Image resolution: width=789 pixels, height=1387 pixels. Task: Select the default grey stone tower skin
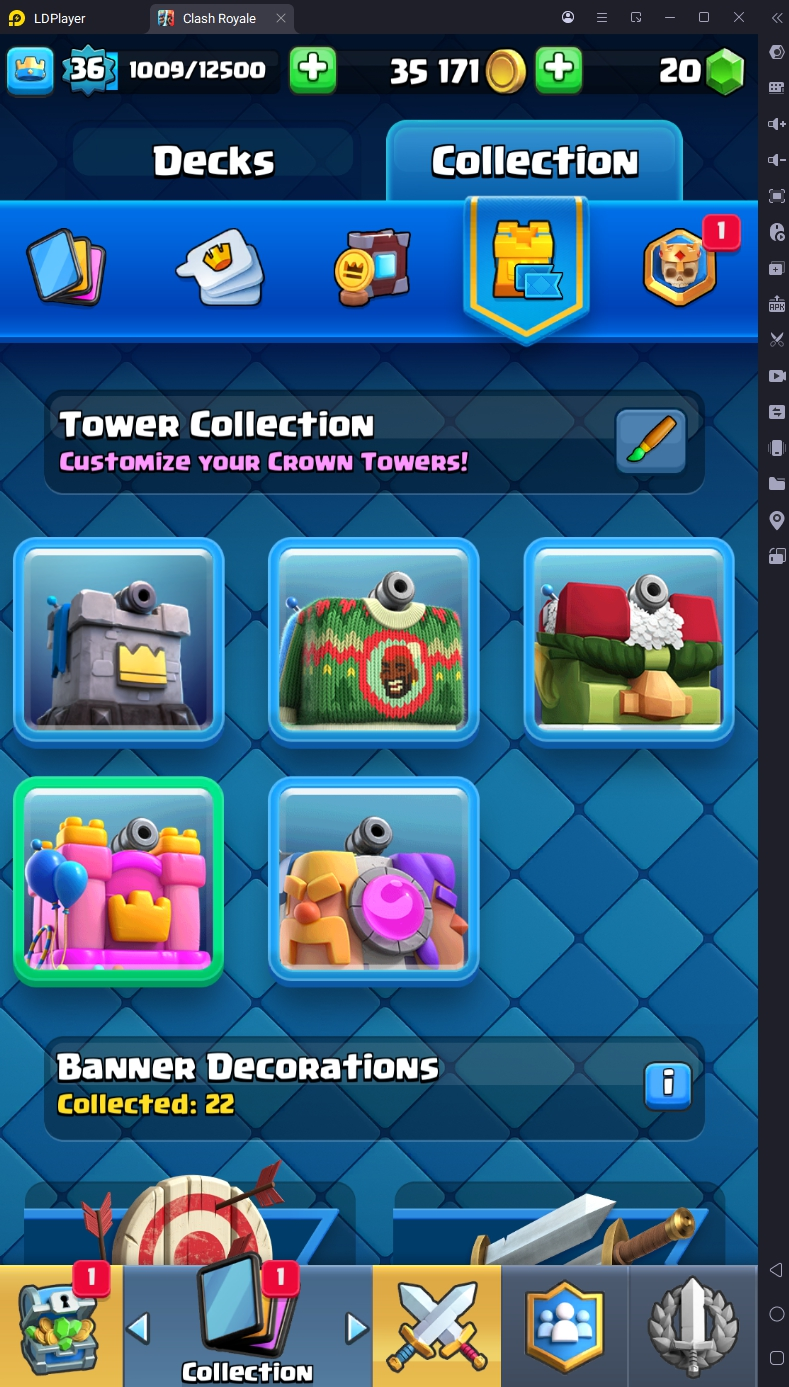pos(119,642)
